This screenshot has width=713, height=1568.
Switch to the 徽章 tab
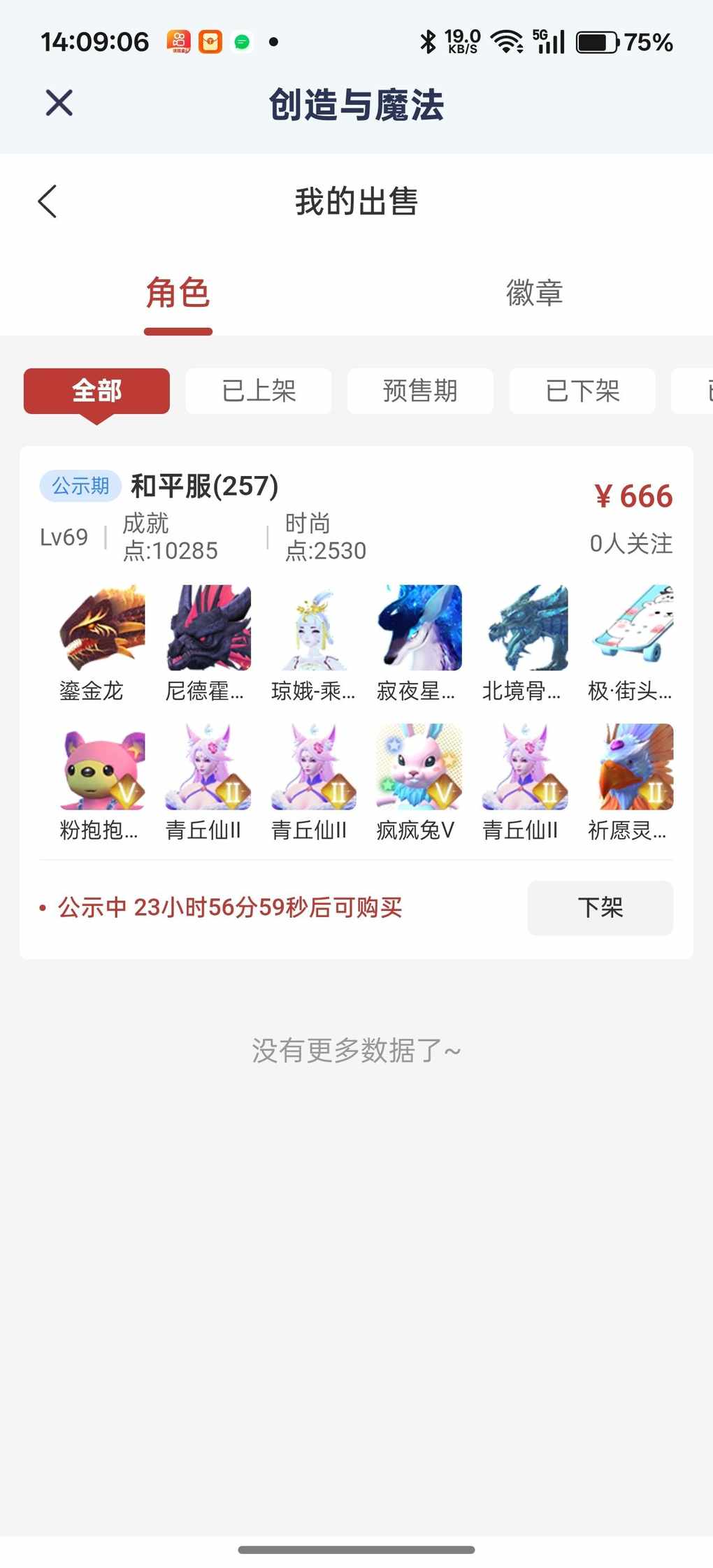pyautogui.click(x=534, y=293)
